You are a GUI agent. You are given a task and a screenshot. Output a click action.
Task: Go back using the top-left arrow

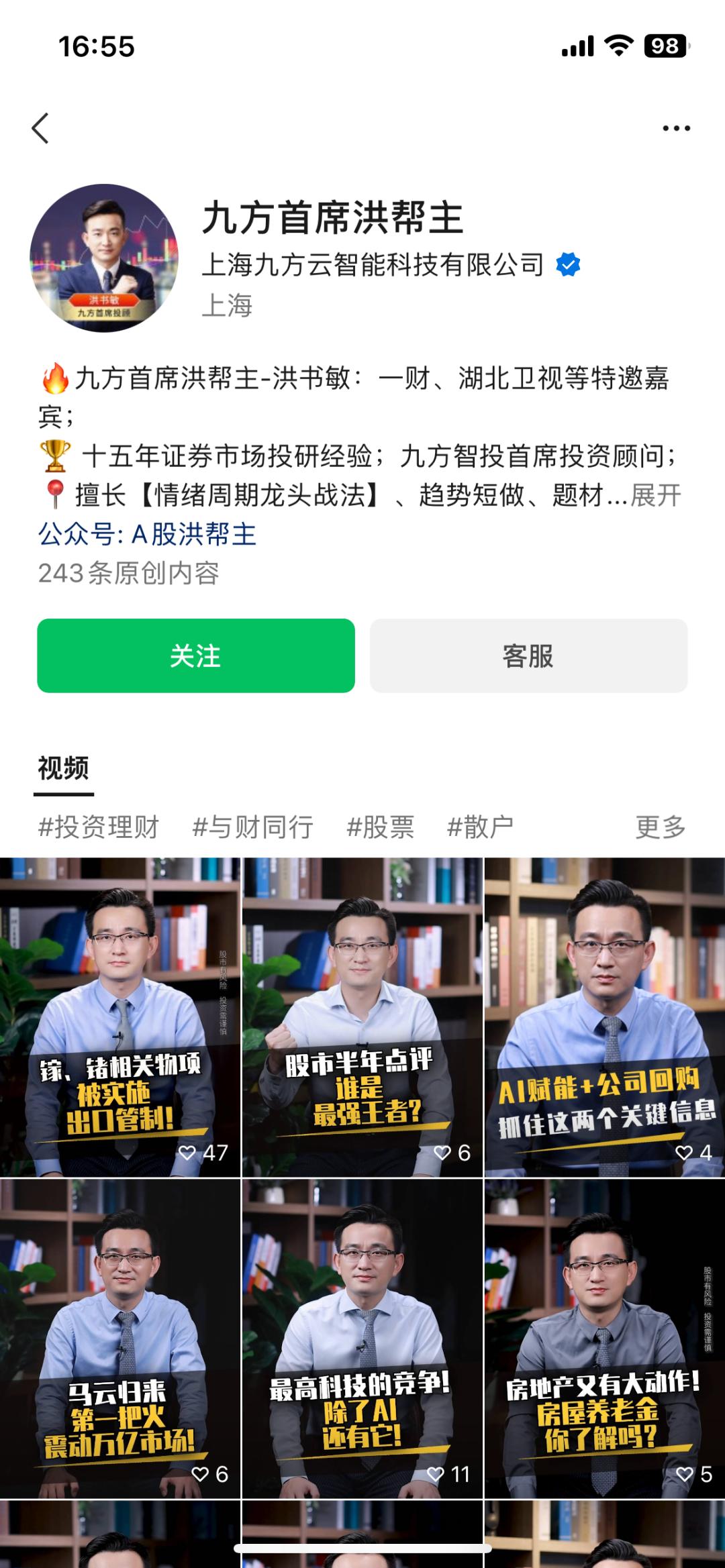coord(40,128)
